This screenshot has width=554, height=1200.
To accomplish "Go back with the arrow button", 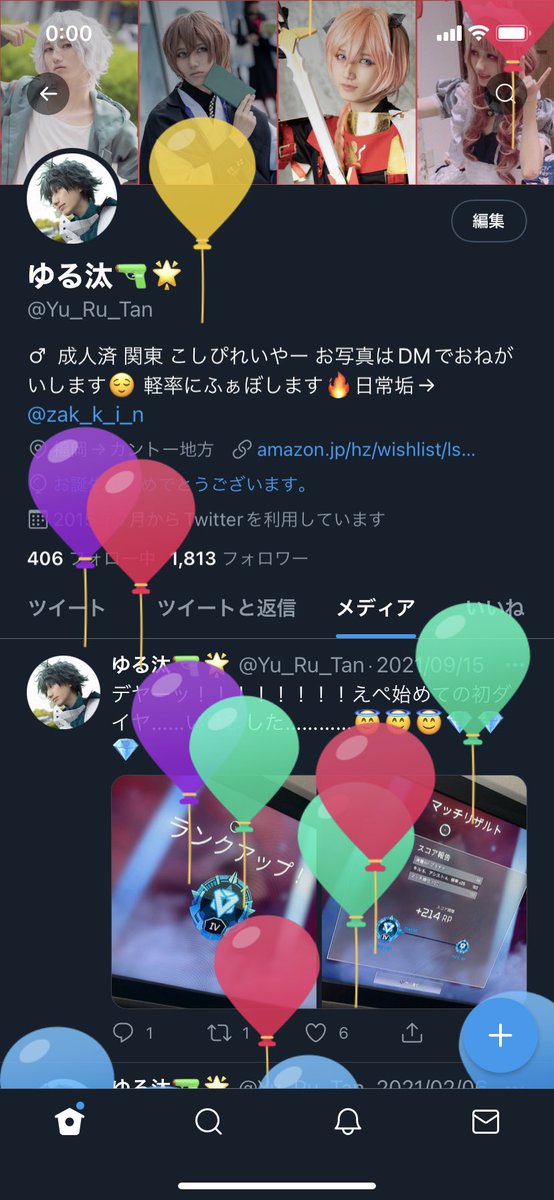I will 48,94.
